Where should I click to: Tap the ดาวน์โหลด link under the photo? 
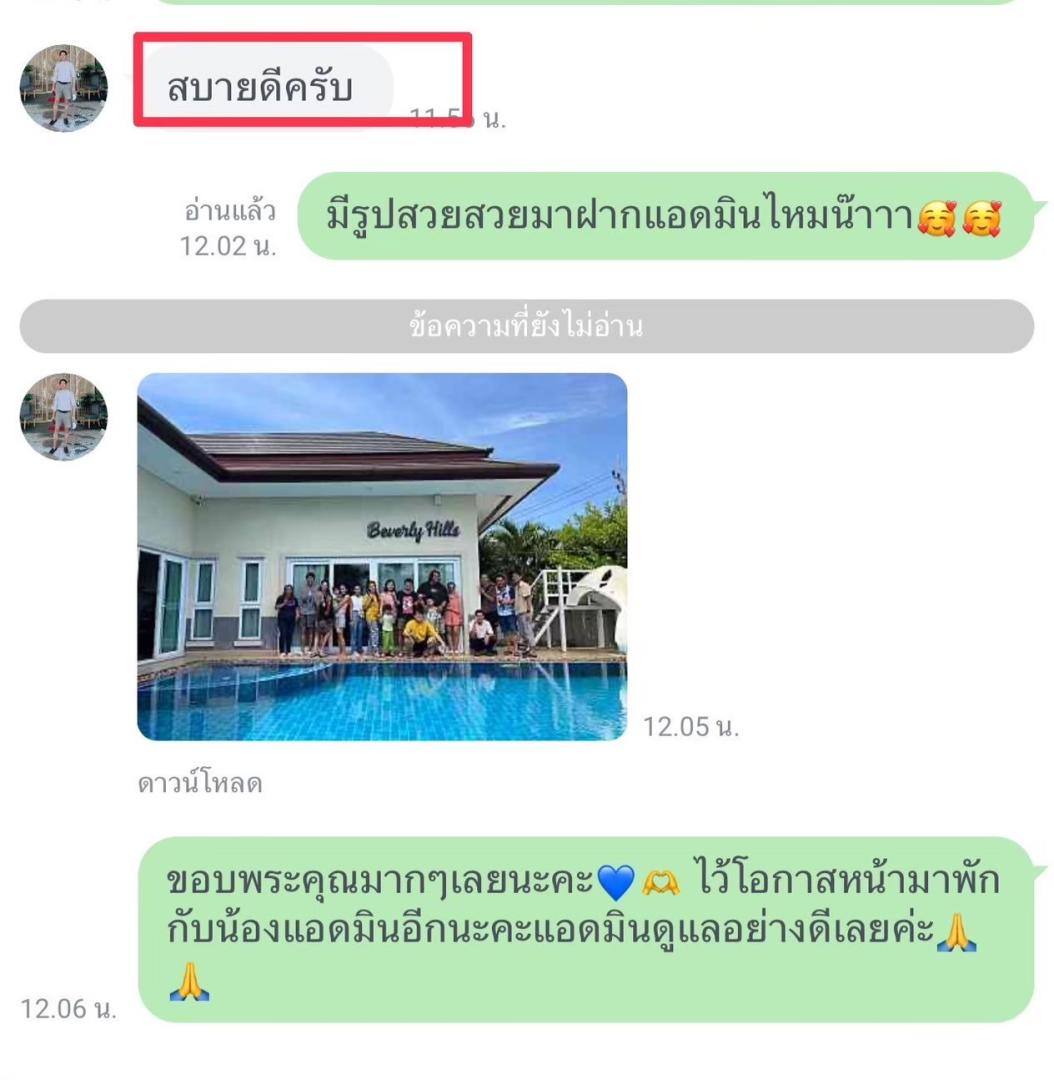pyautogui.click(x=199, y=784)
